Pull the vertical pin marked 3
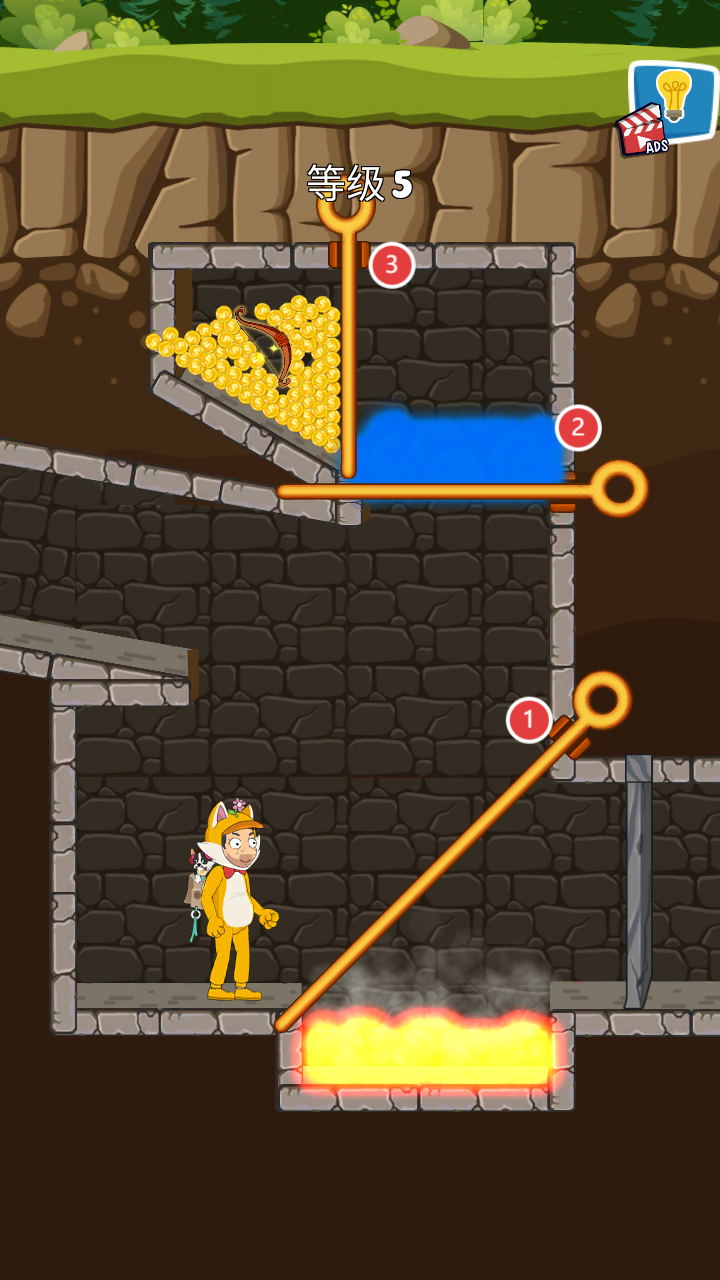This screenshot has width=720, height=1280. click(x=346, y=208)
